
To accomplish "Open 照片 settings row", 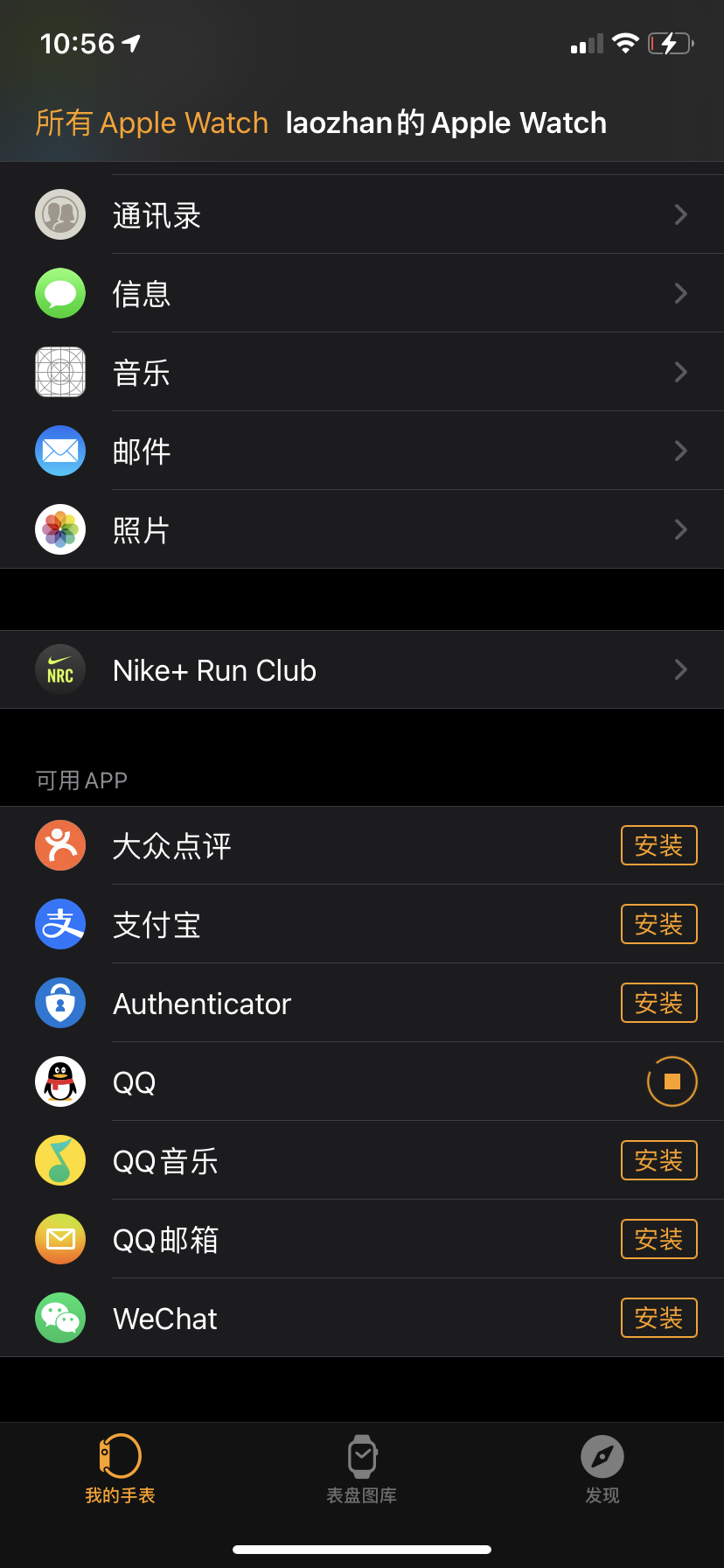I will click(x=362, y=529).
